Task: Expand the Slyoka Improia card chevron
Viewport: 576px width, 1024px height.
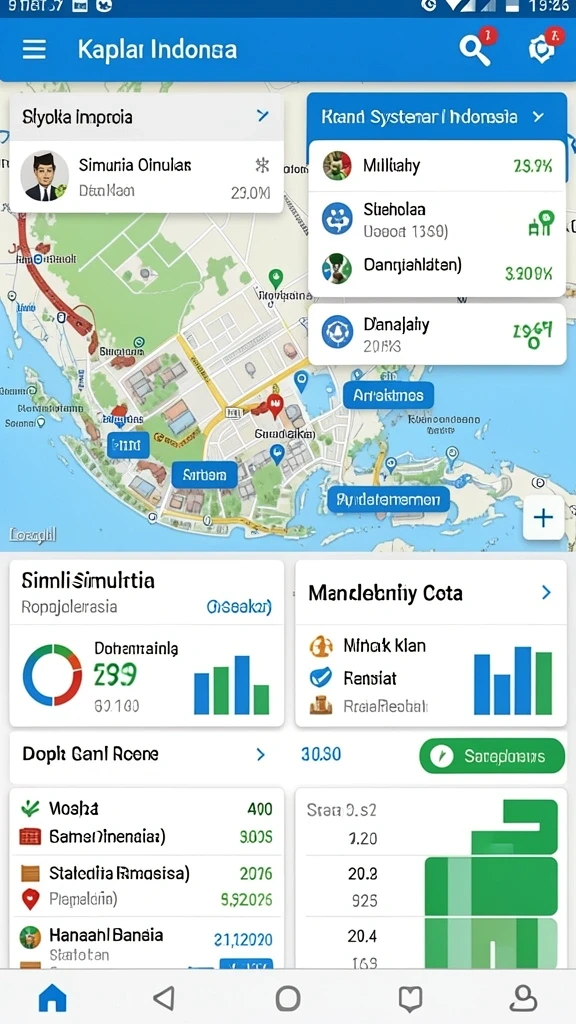Action: click(x=263, y=116)
